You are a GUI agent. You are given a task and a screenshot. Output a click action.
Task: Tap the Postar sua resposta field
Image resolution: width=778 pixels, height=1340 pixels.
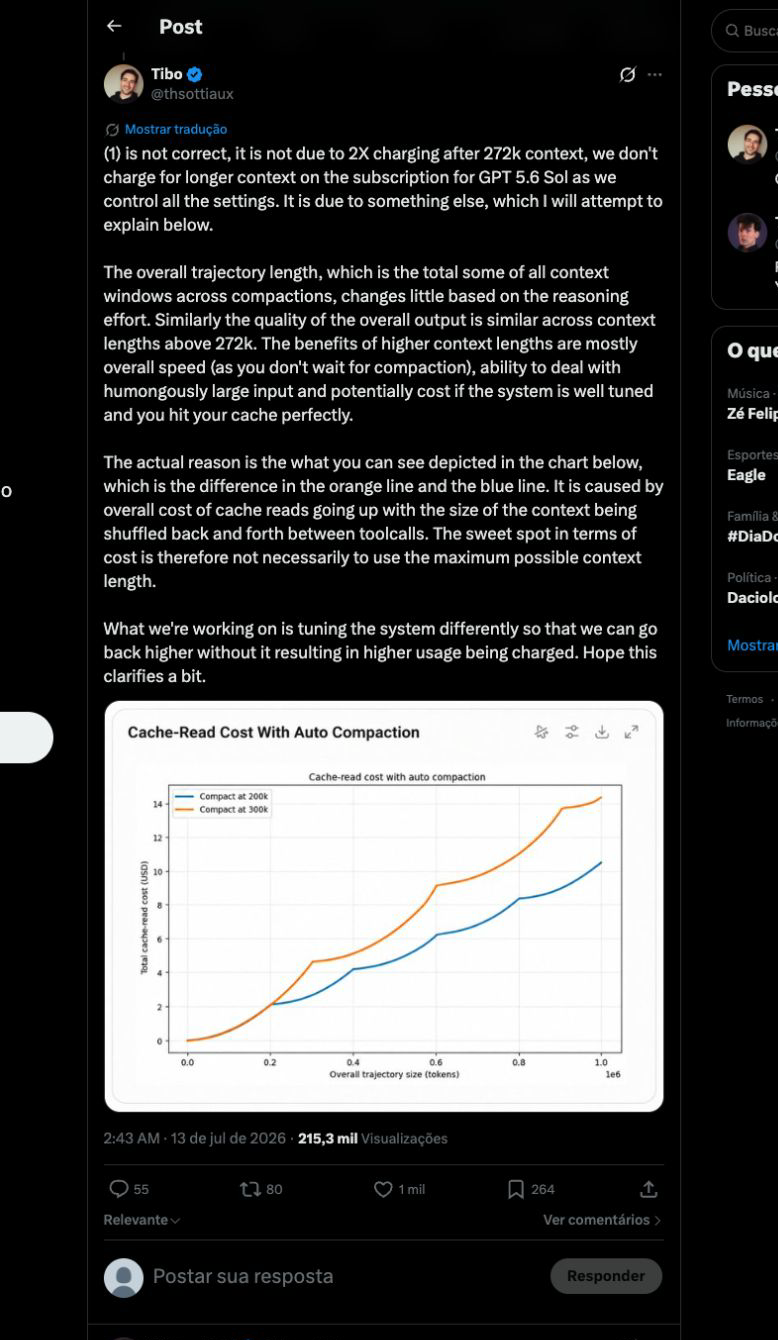pos(243,1276)
